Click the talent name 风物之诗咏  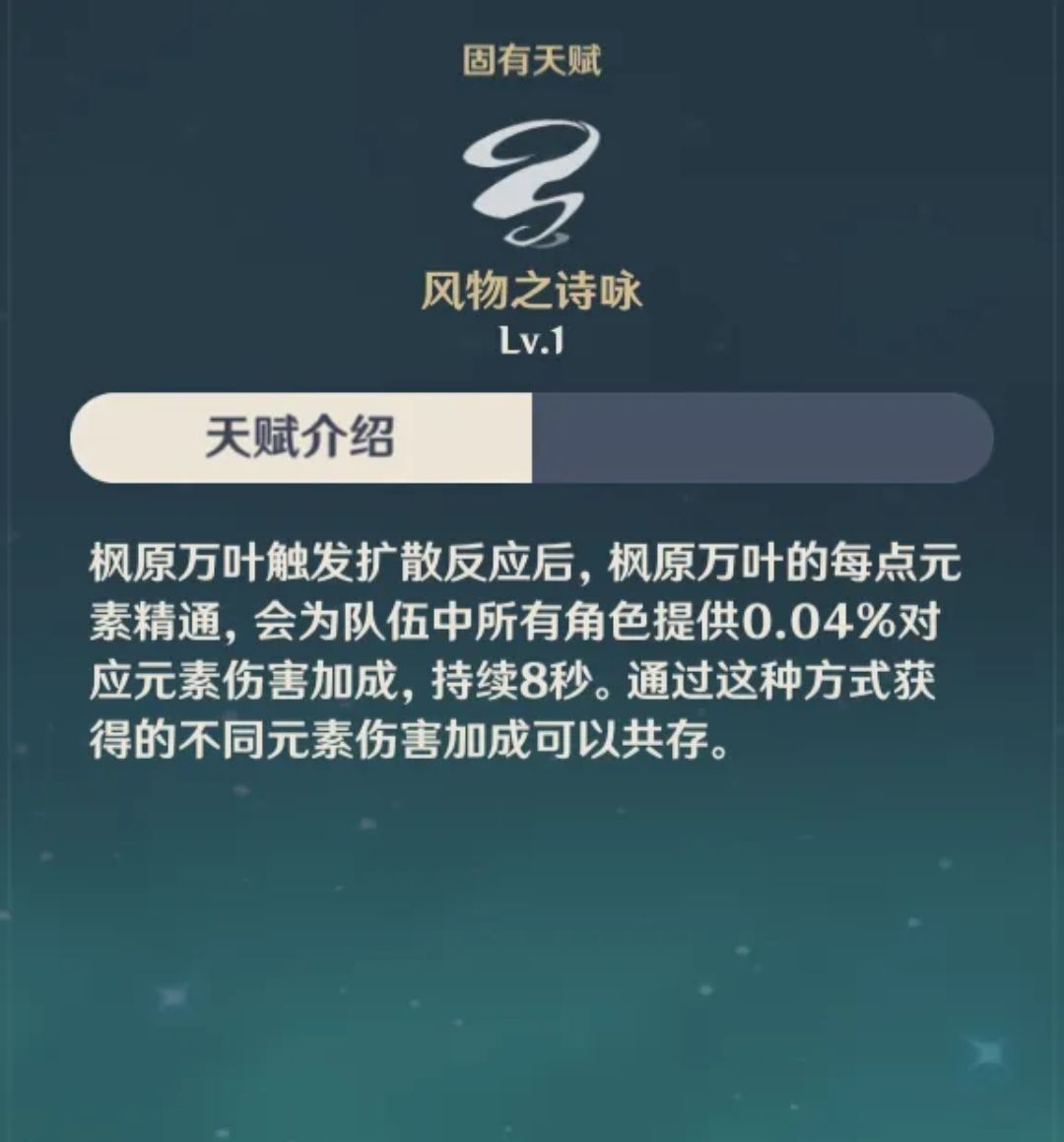click(x=532, y=291)
